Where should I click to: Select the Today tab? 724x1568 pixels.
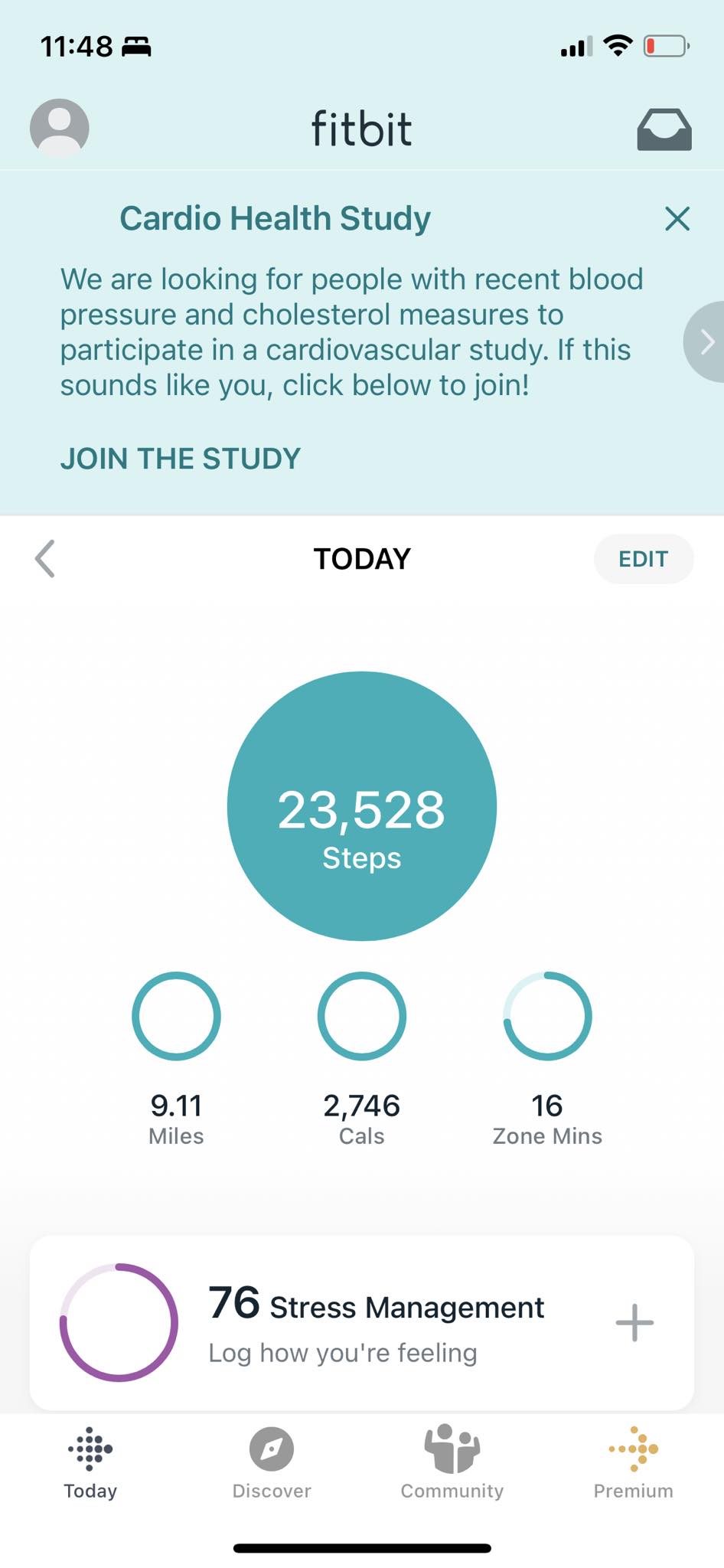[90, 1464]
